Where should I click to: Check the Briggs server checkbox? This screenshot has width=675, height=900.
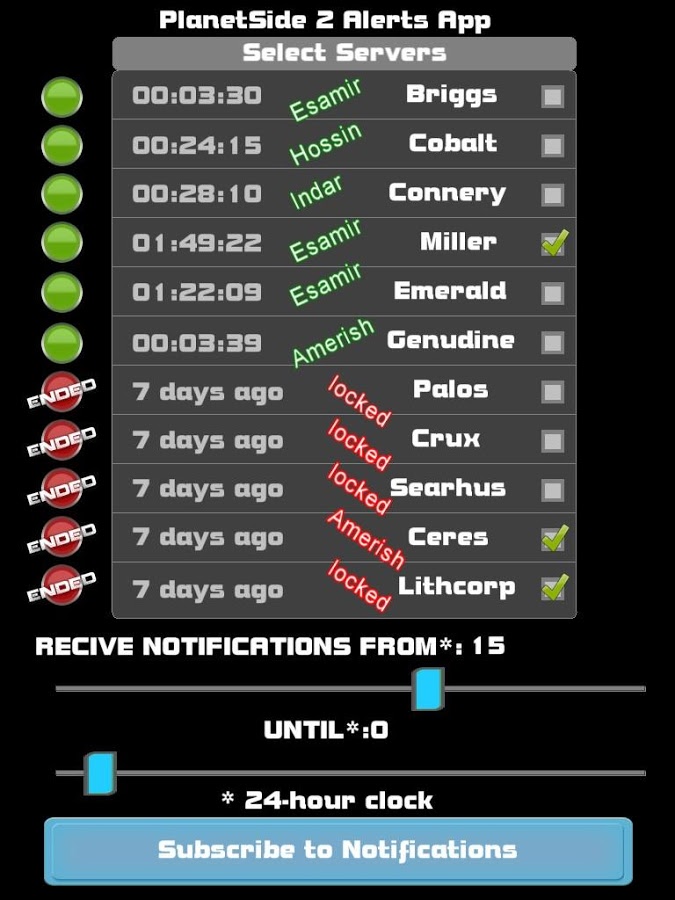552,97
